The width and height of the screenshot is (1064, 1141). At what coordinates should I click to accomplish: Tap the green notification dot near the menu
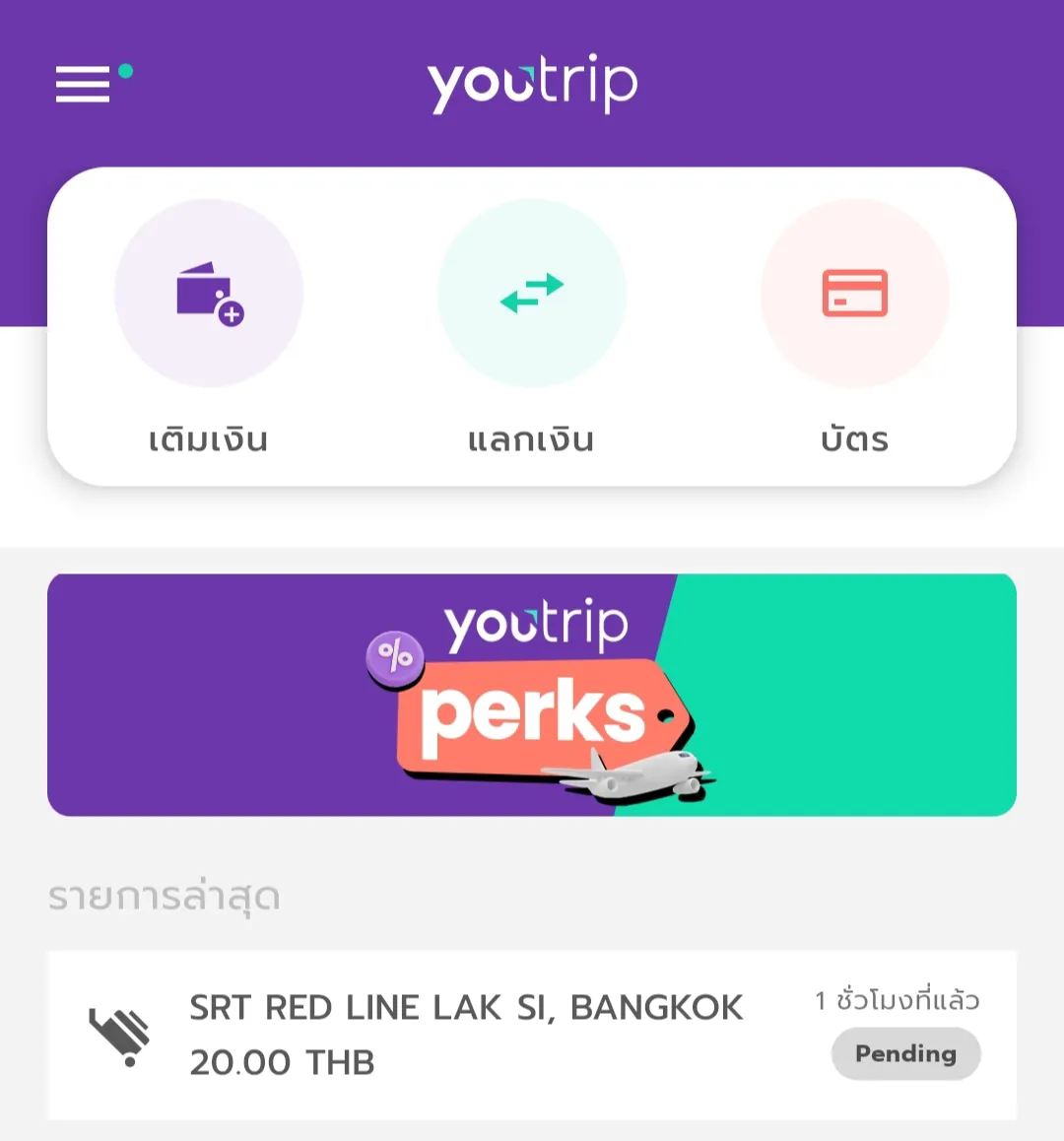click(125, 71)
